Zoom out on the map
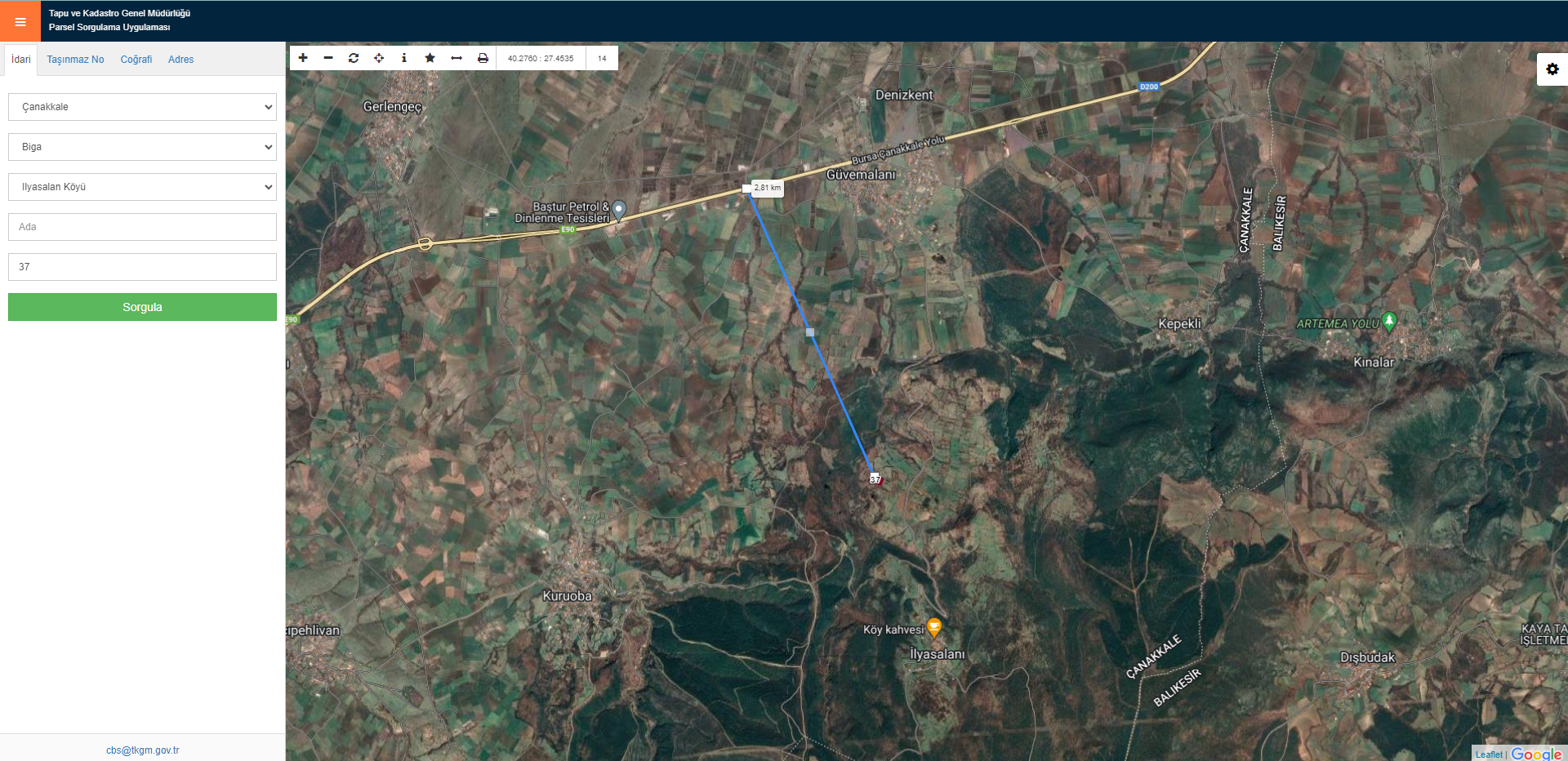Viewport: 1568px width, 761px height. 328,58
